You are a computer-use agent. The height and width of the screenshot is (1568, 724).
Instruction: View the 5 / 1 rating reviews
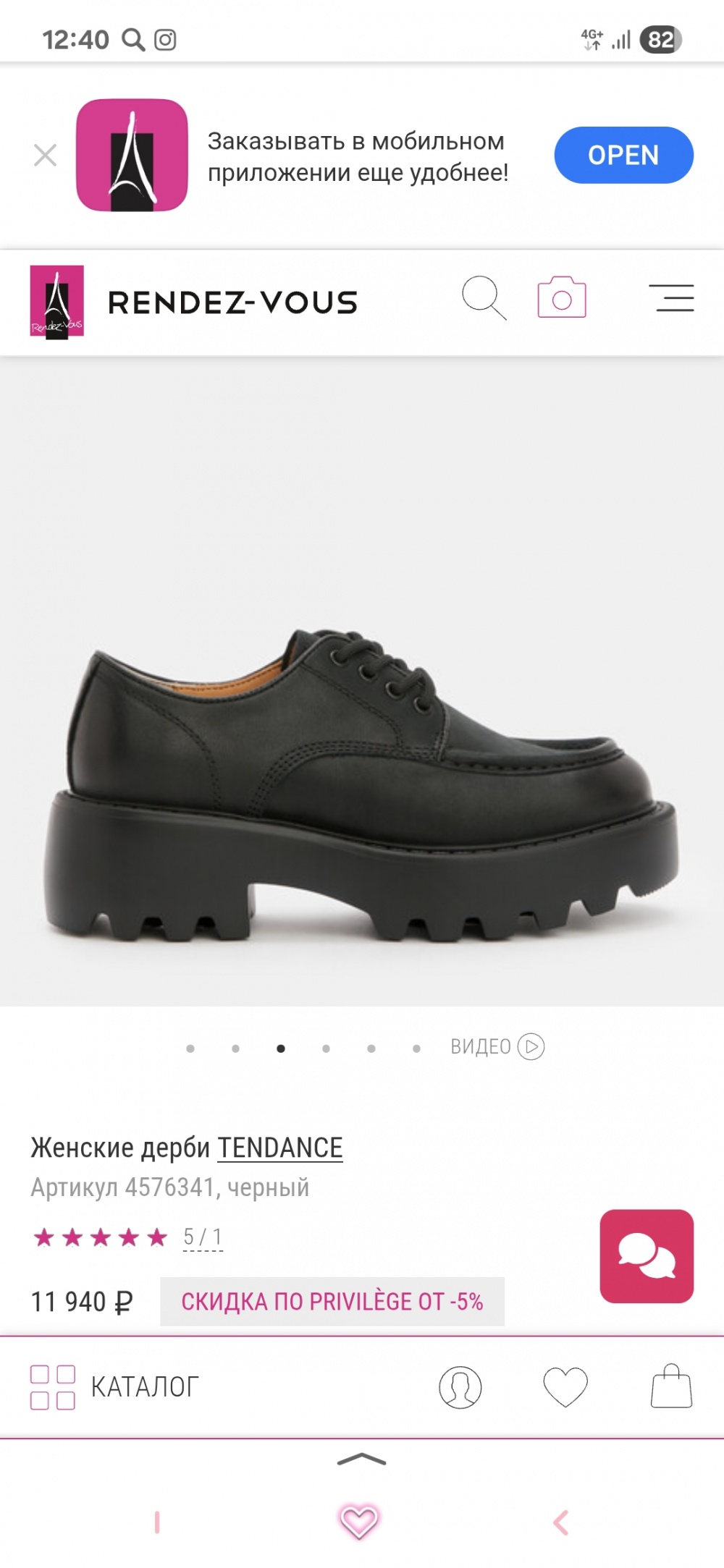click(203, 1237)
